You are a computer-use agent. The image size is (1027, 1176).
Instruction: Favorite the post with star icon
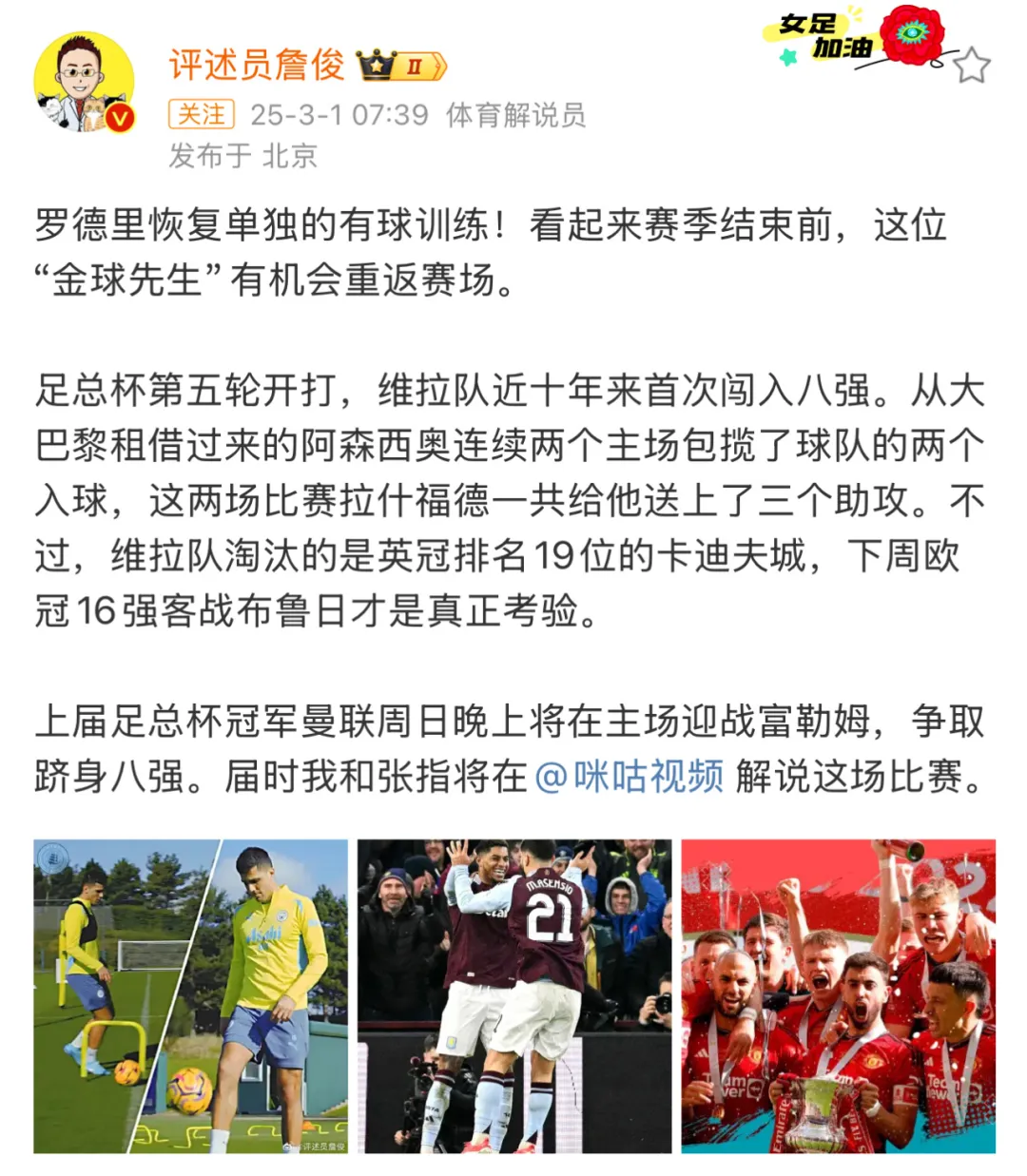(x=971, y=67)
